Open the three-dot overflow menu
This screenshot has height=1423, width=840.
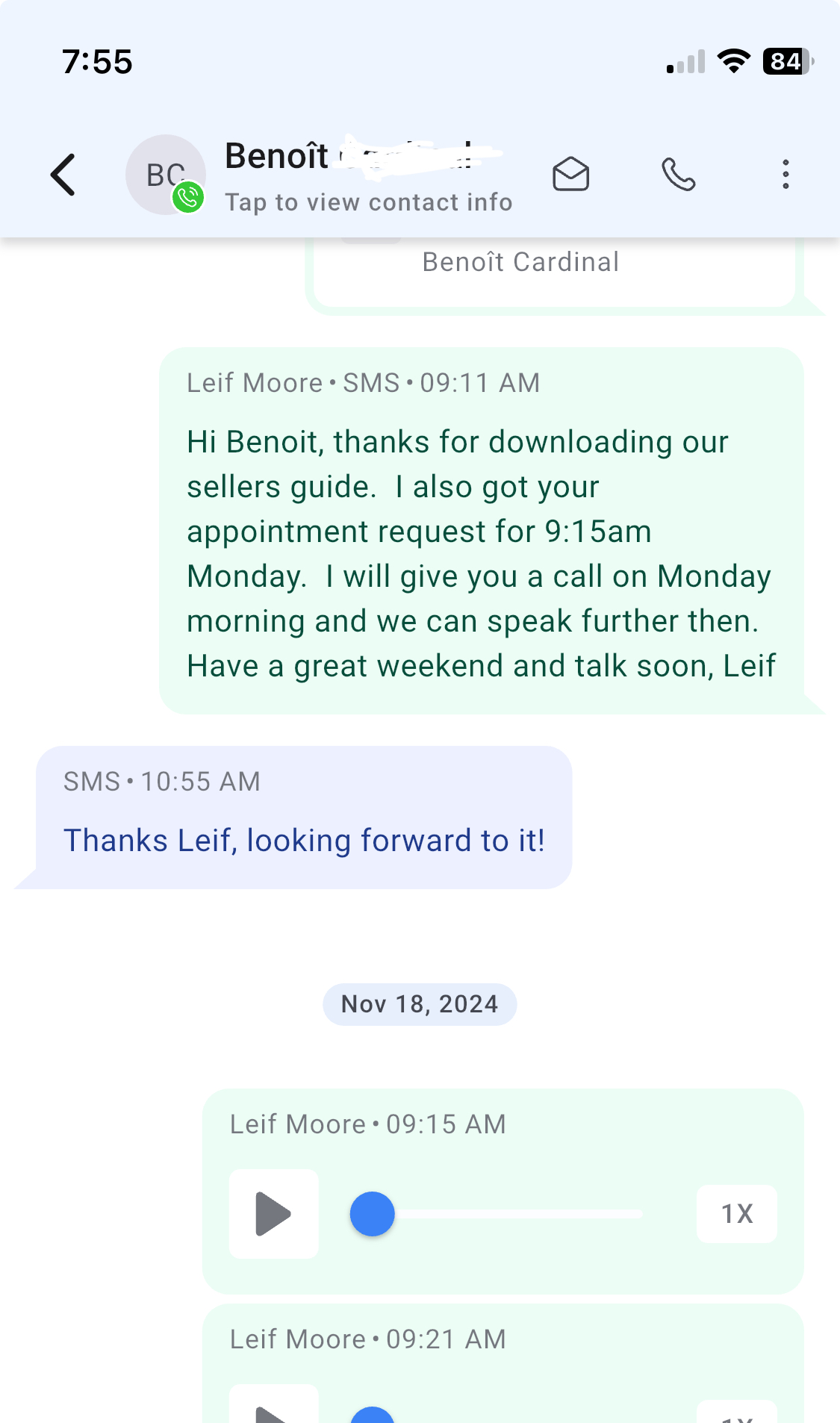[x=785, y=175]
